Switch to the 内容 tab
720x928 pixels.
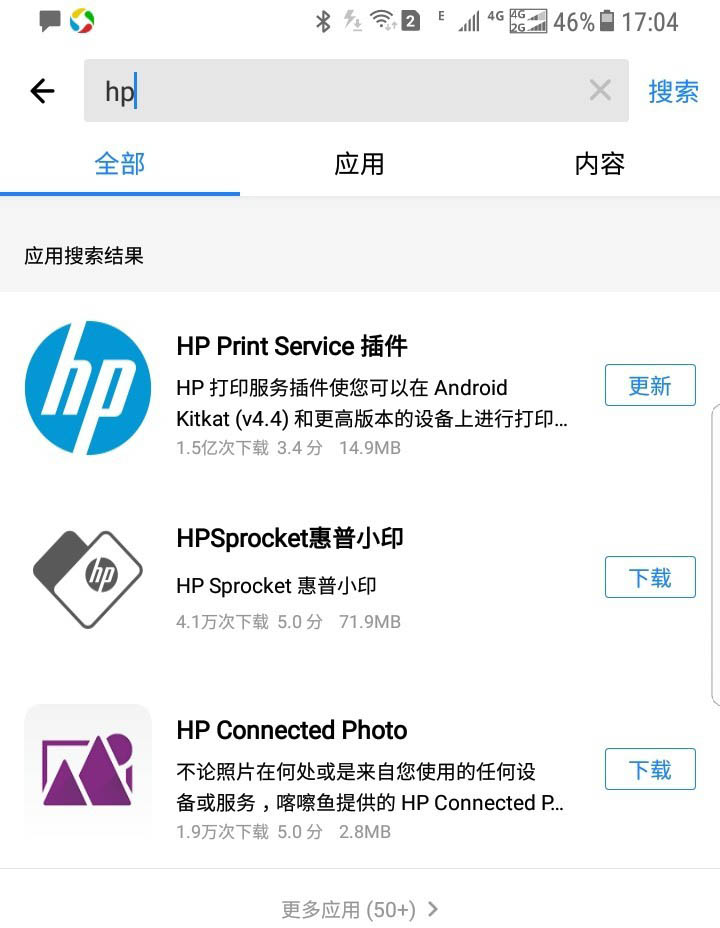pos(599,164)
